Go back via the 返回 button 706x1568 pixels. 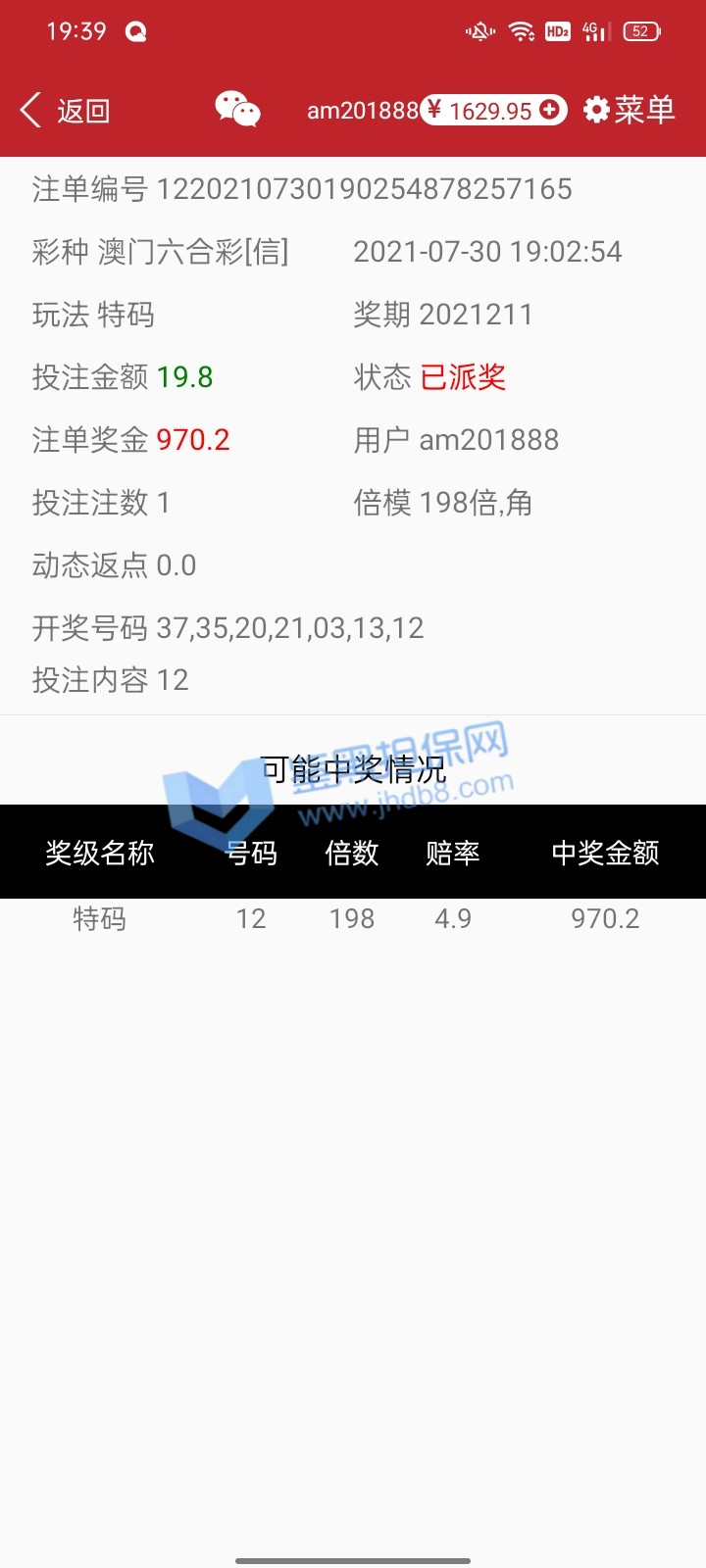[x=65, y=111]
